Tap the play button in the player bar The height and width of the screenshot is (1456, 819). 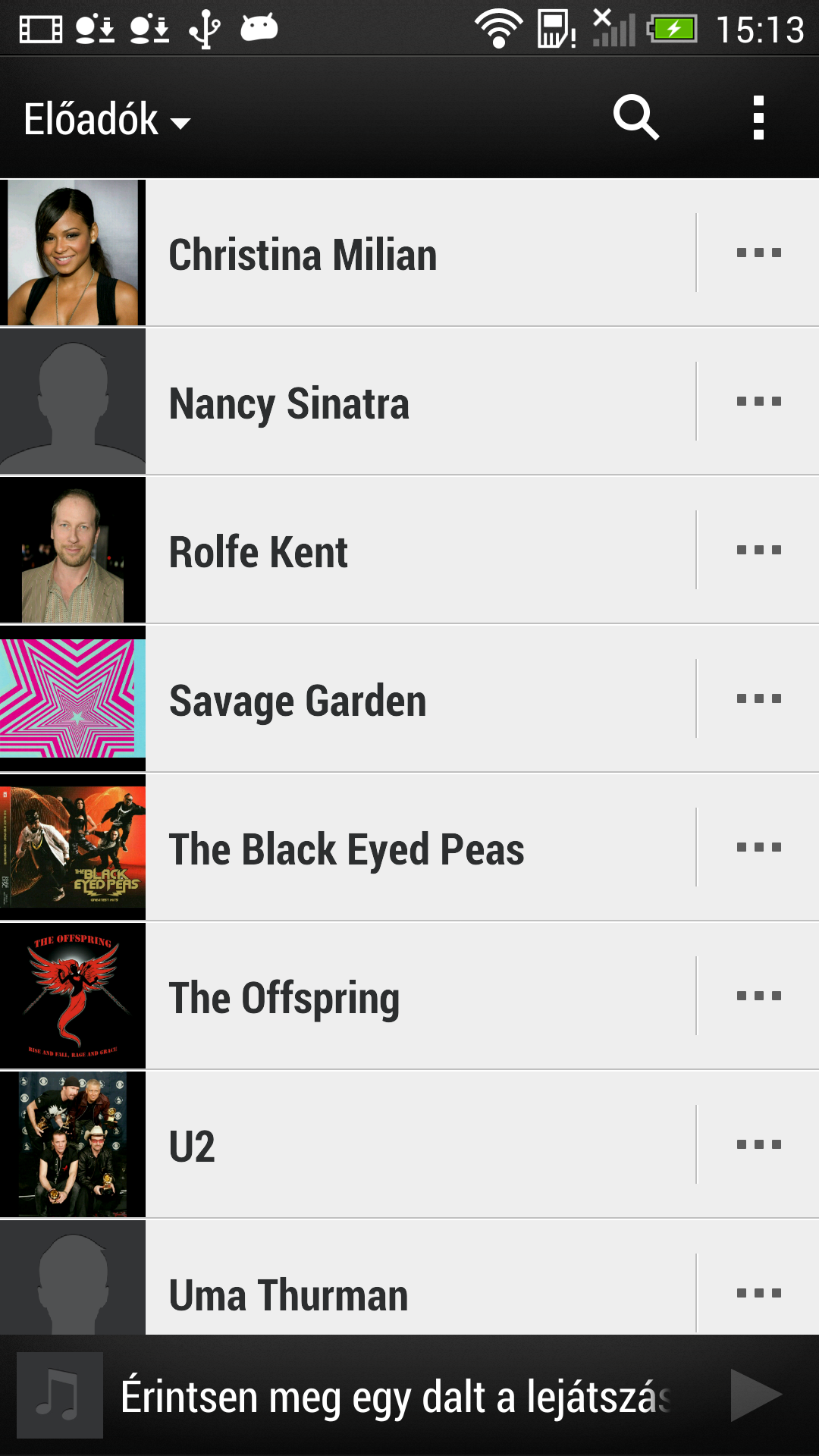(x=755, y=1395)
